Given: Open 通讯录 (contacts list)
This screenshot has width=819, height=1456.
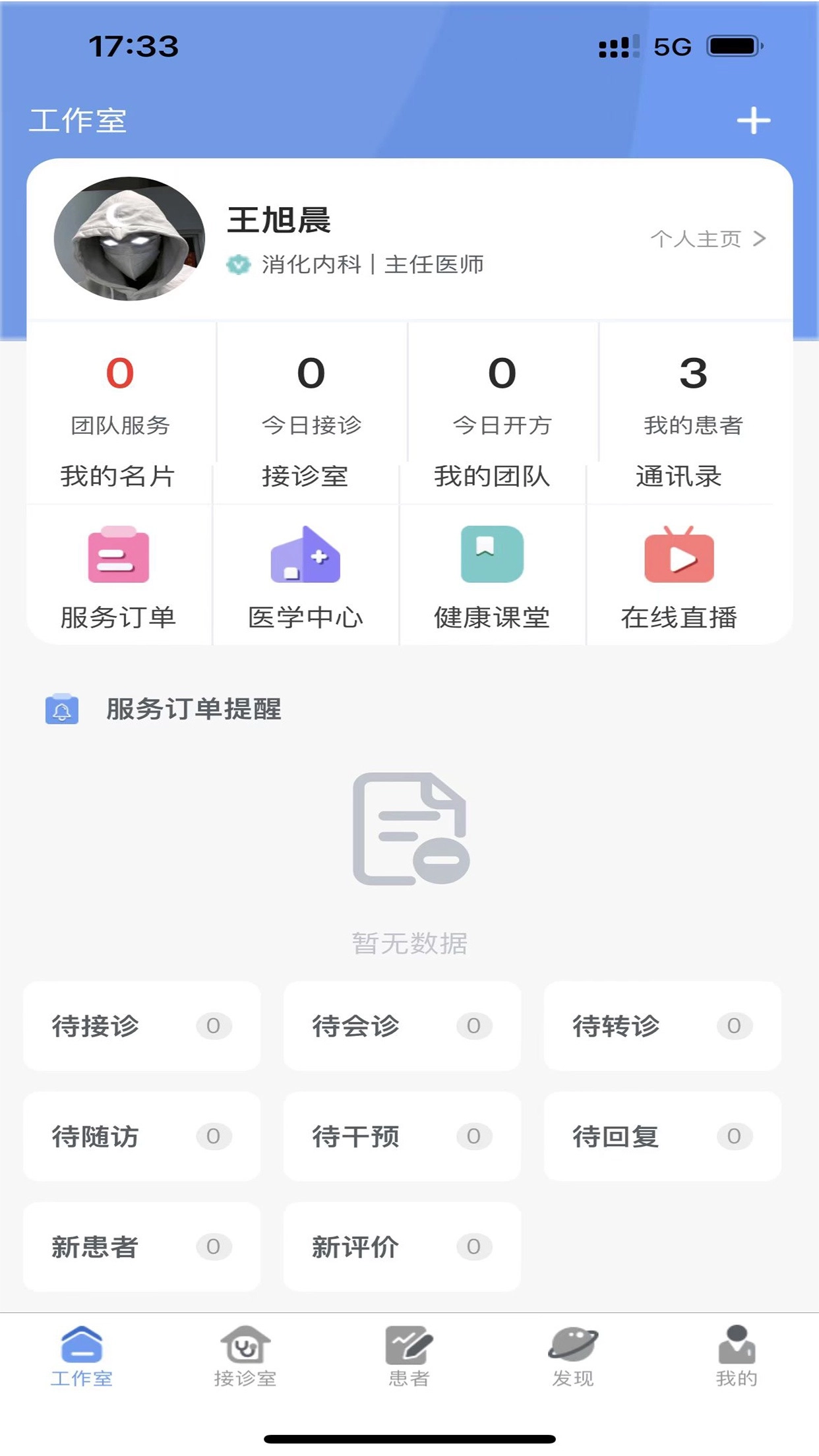Looking at the screenshot, I should [679, 477].
